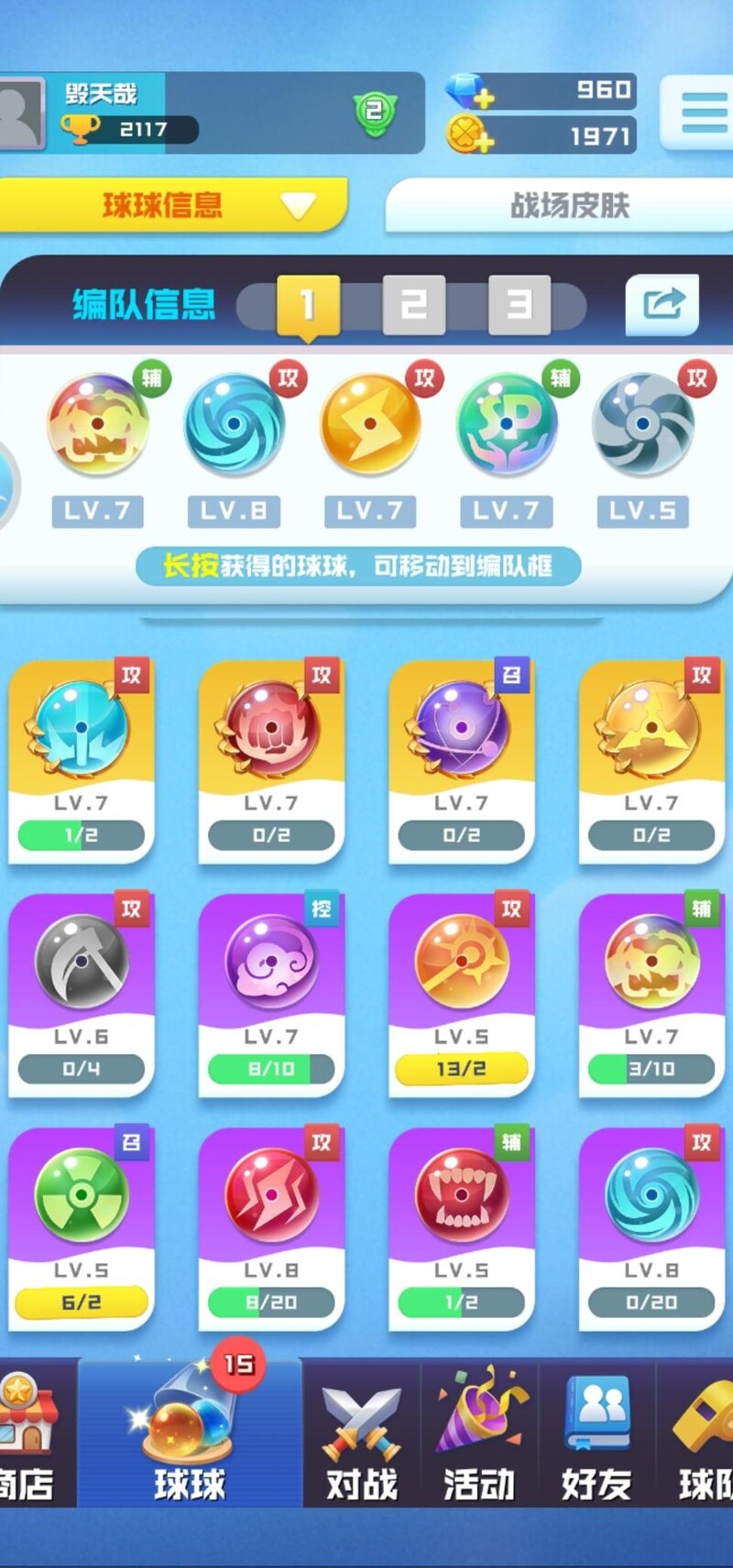Screen dimensions: 733x1568
Task: Go to the 对战 battle tab
Action: pos(362,1438)
